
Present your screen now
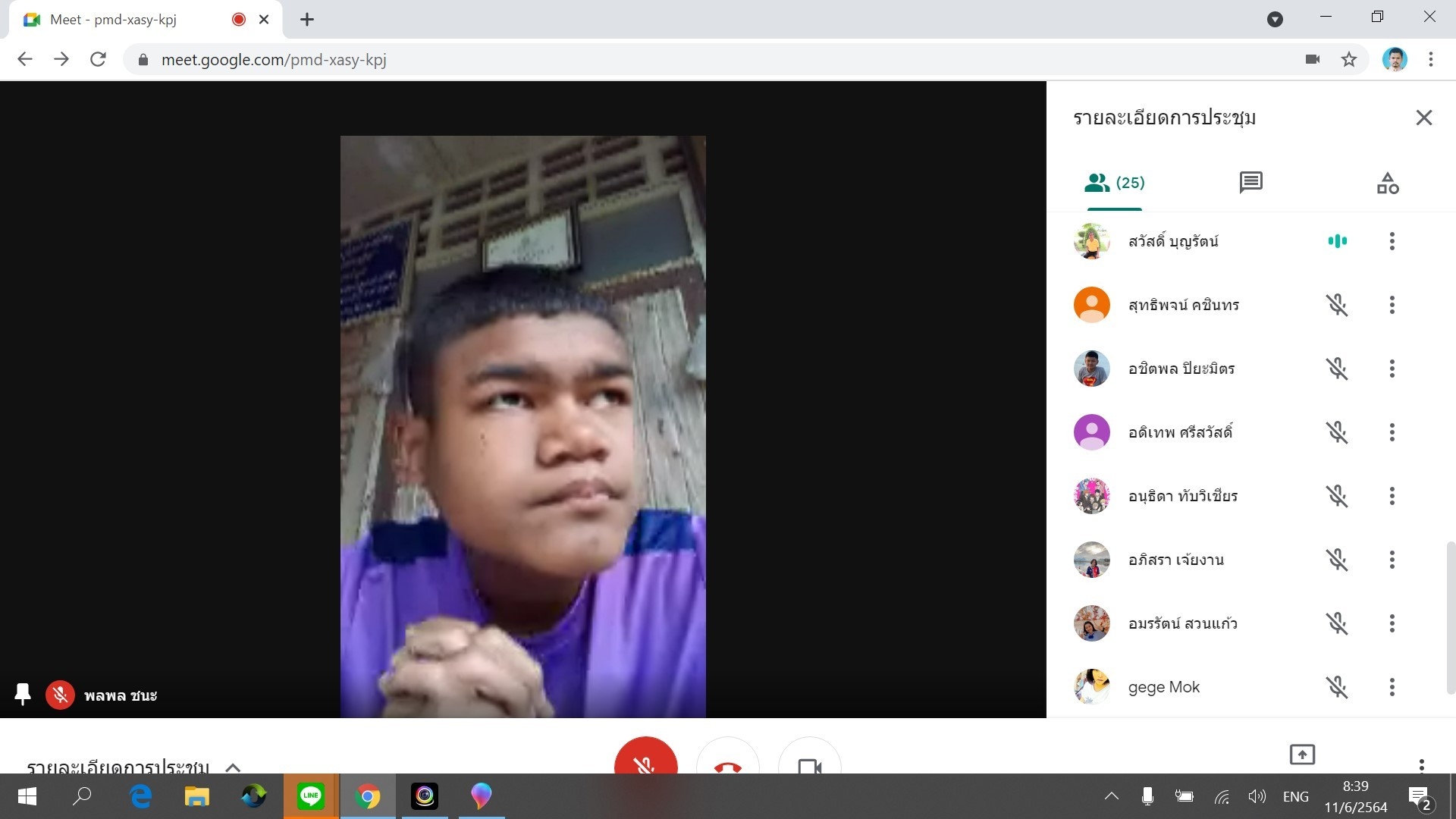[1302, 755]
